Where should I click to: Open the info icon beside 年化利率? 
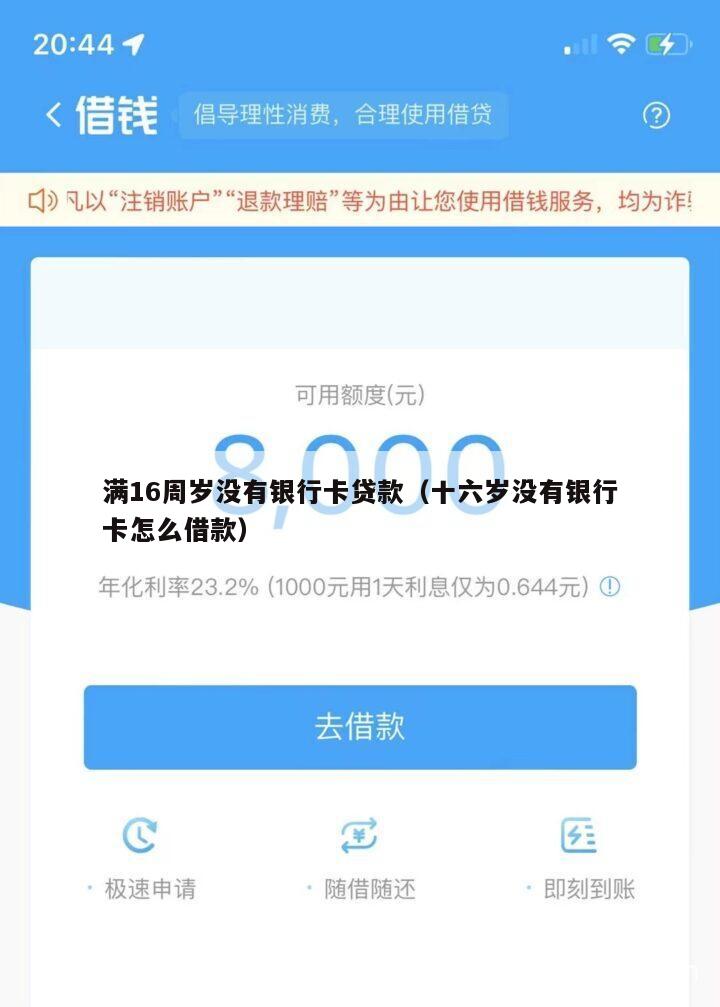(609, 587)
